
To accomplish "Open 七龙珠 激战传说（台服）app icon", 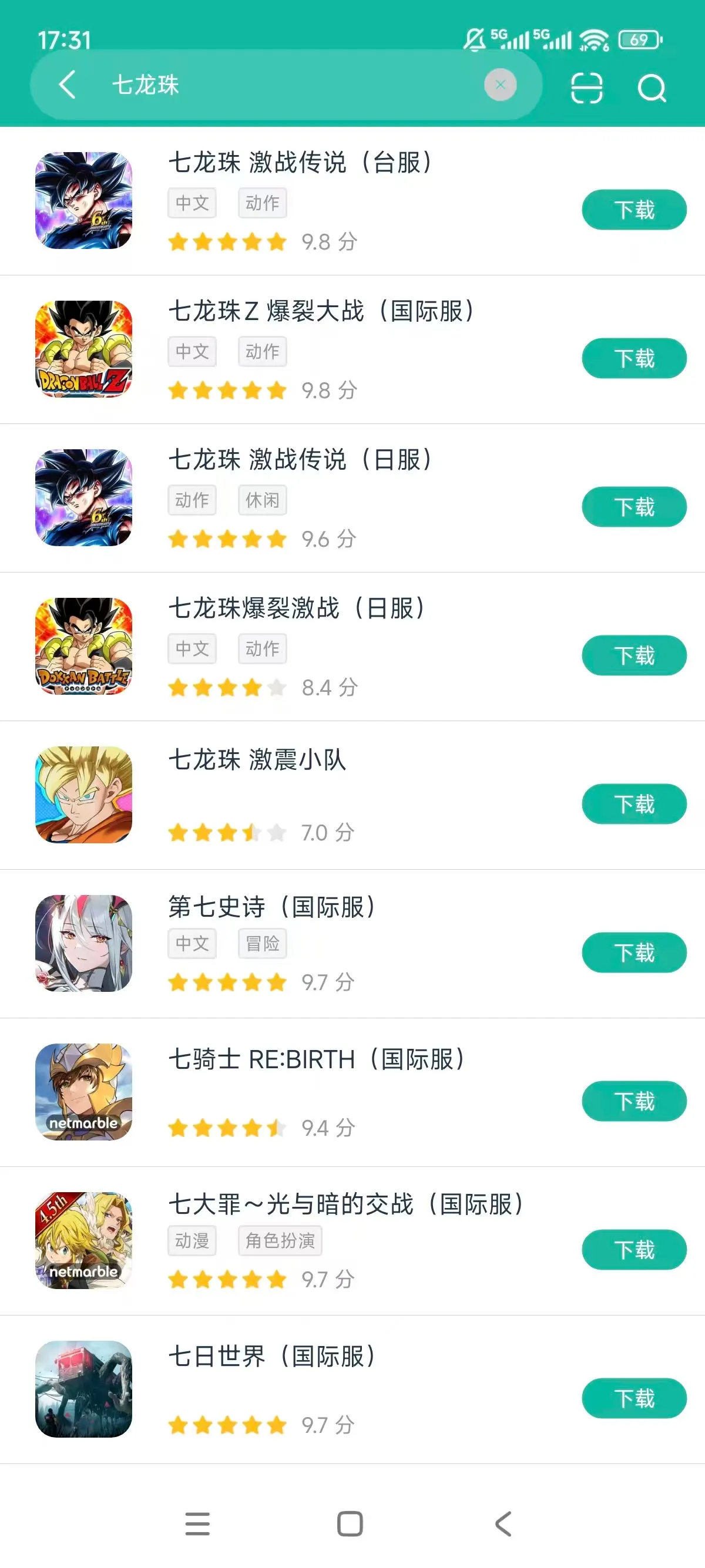I will tap(84, 202).
